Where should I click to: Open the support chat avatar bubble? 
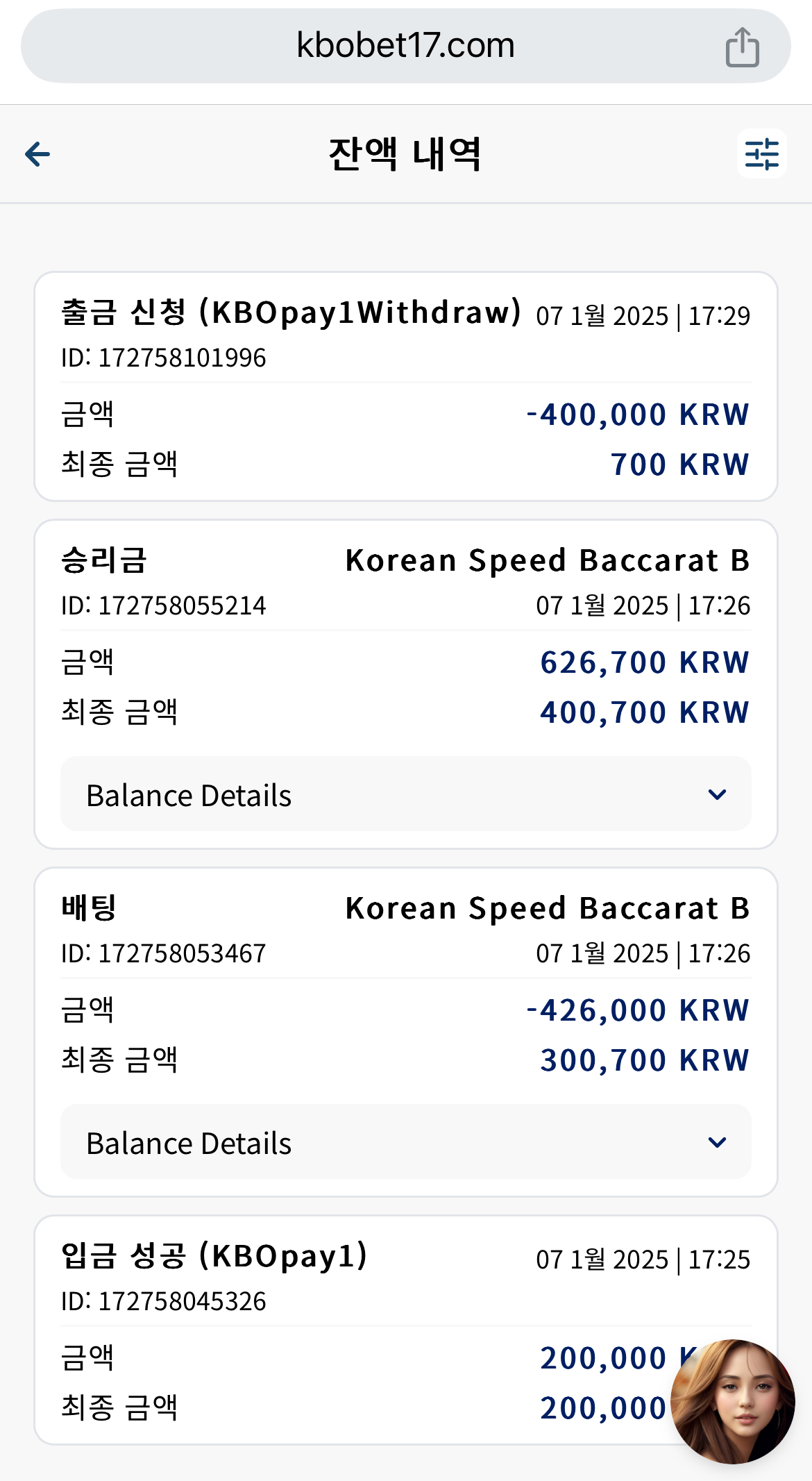(733, 1401)
